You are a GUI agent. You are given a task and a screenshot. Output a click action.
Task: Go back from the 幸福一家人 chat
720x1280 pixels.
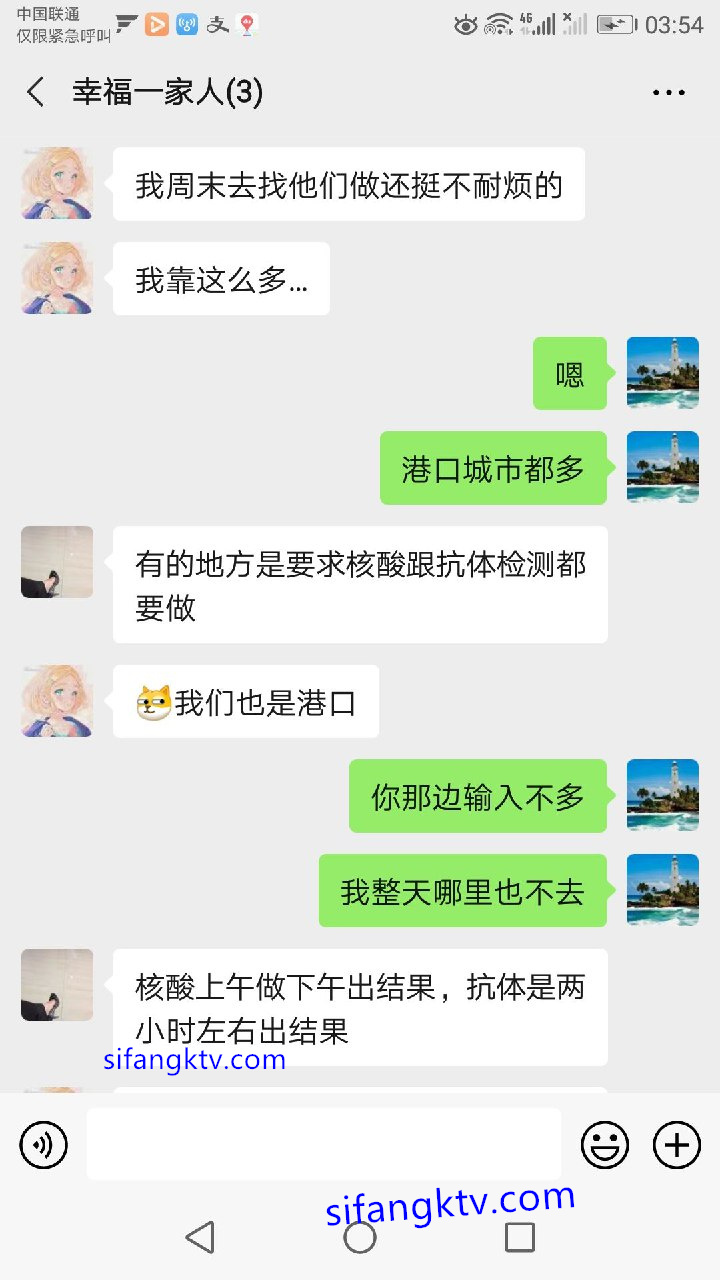coord(36,93)
